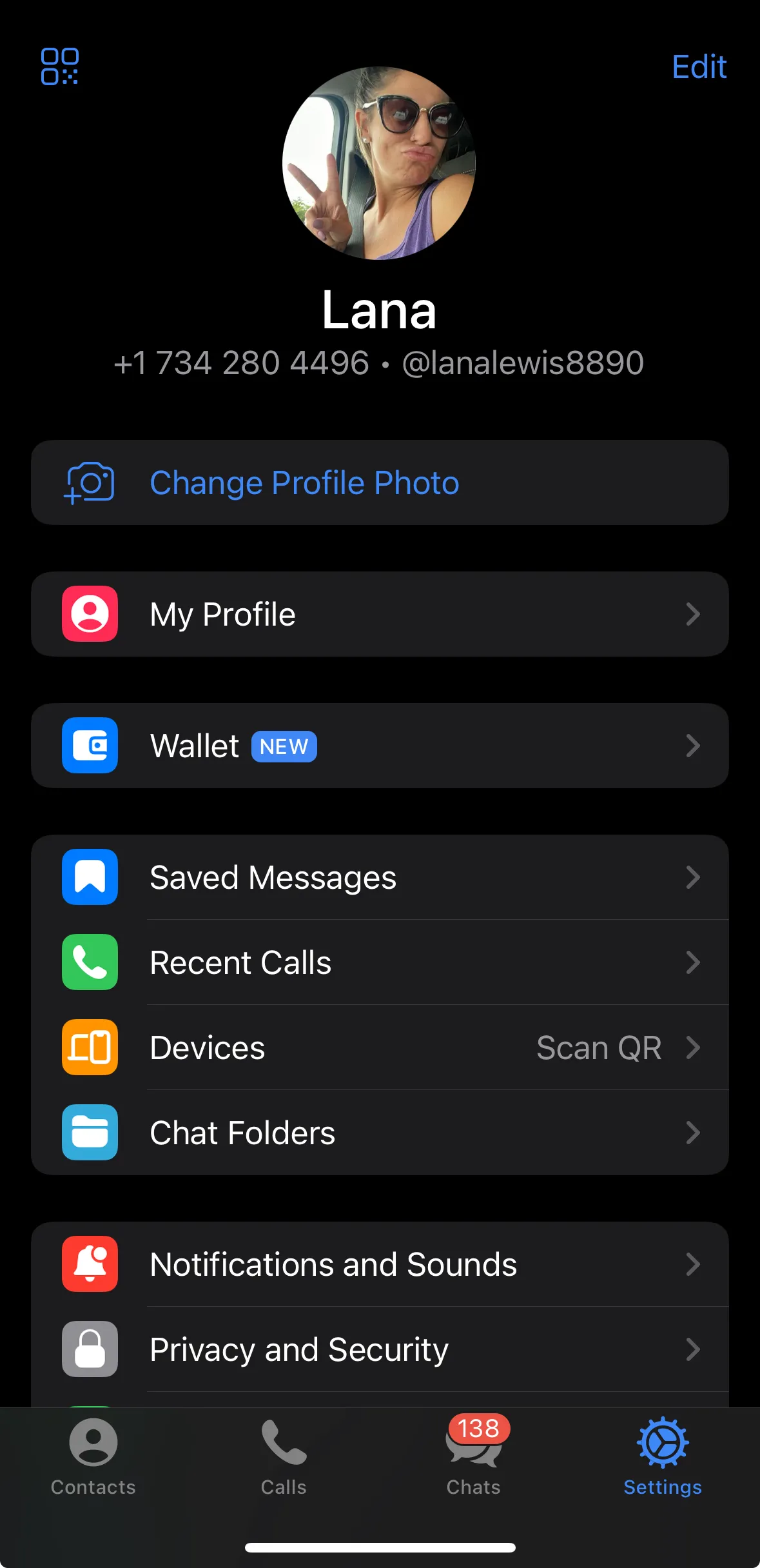View the profile picture
This screenshot has width=760, height=1568.
(x=379, y=163)
